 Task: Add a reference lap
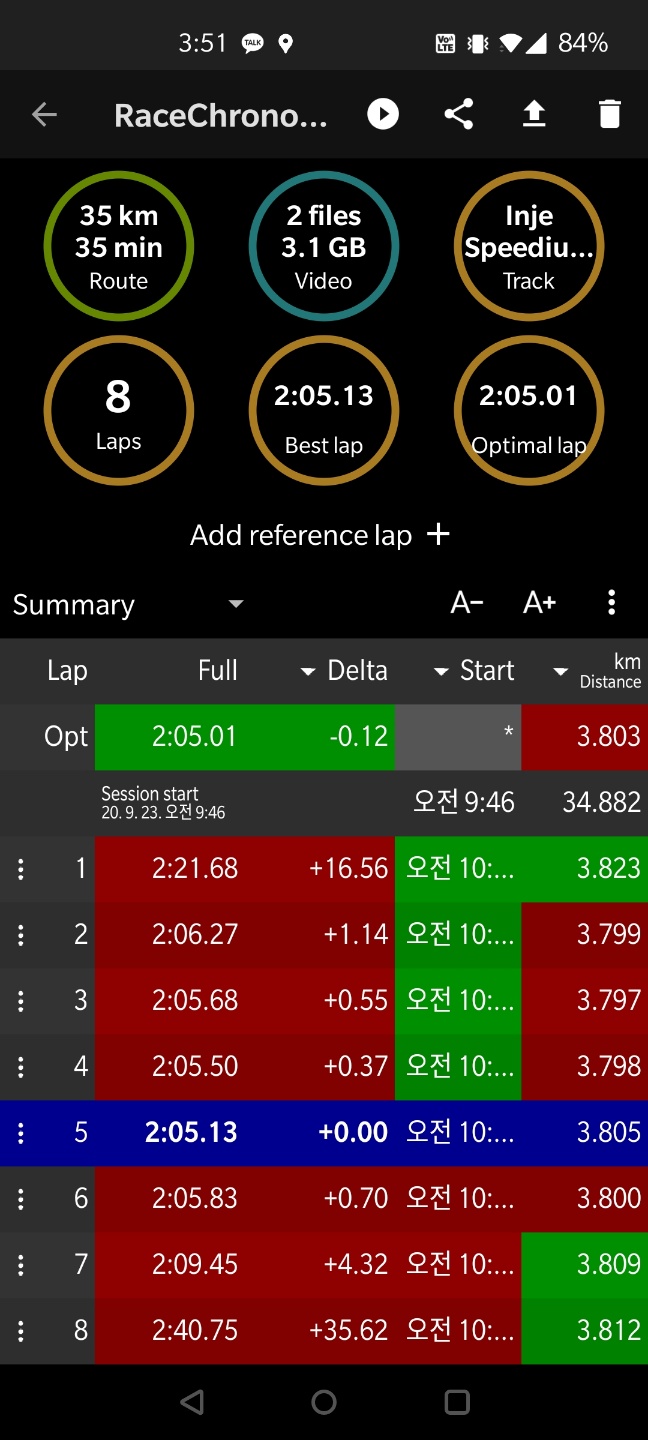tap(320, 535)
